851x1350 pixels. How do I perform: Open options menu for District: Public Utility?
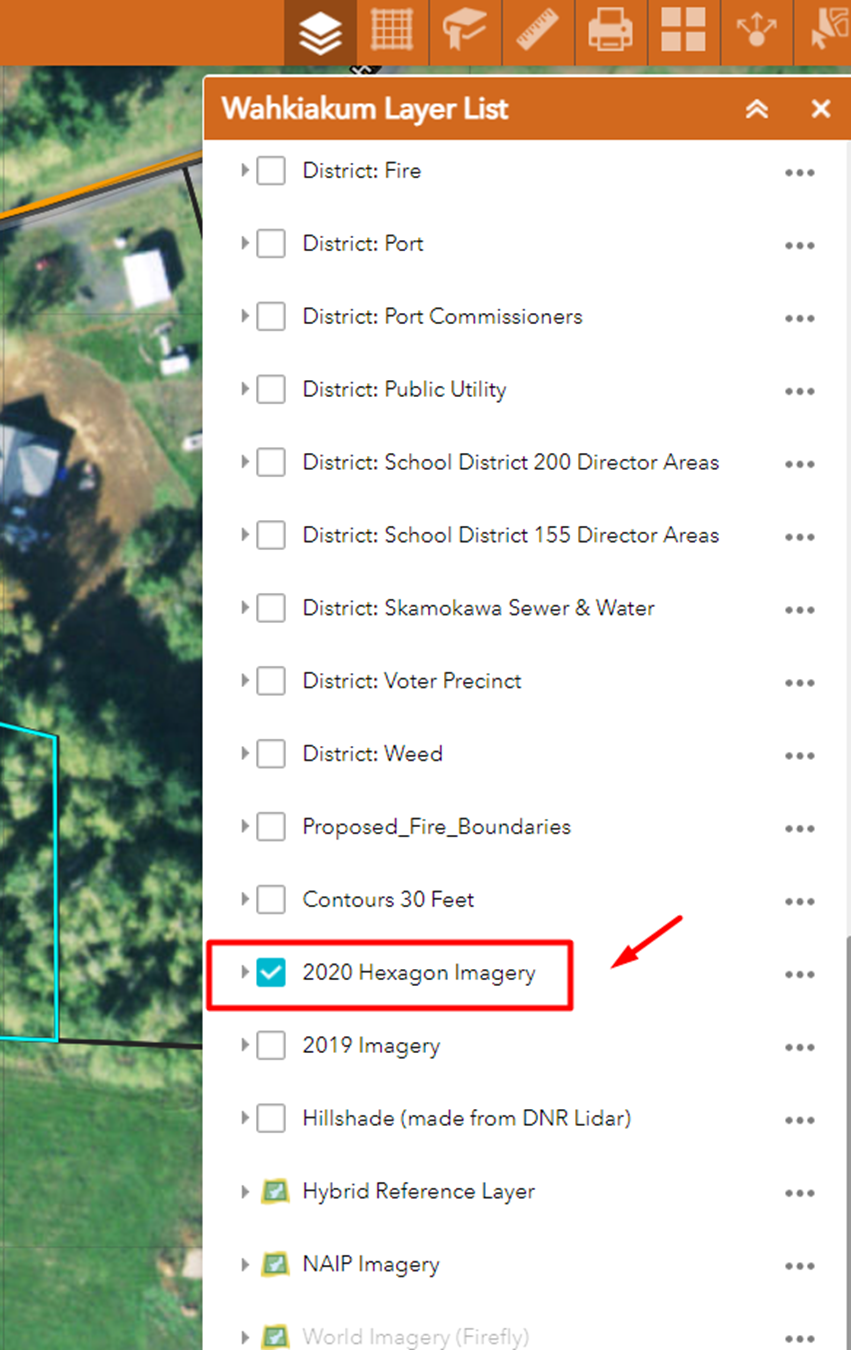(x=799, y=391)
